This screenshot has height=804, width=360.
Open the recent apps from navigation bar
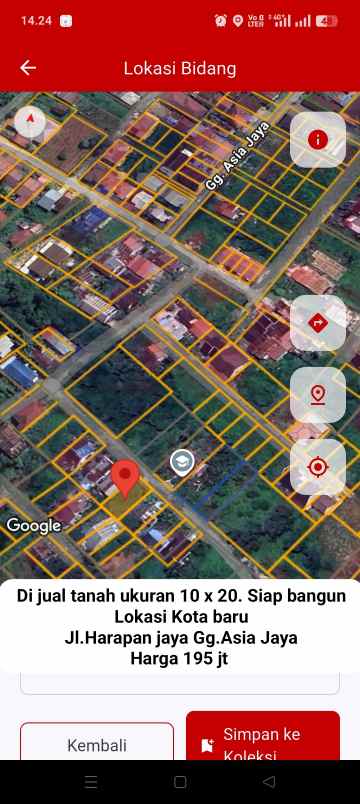pyautogui.click(x=91, y=782)
